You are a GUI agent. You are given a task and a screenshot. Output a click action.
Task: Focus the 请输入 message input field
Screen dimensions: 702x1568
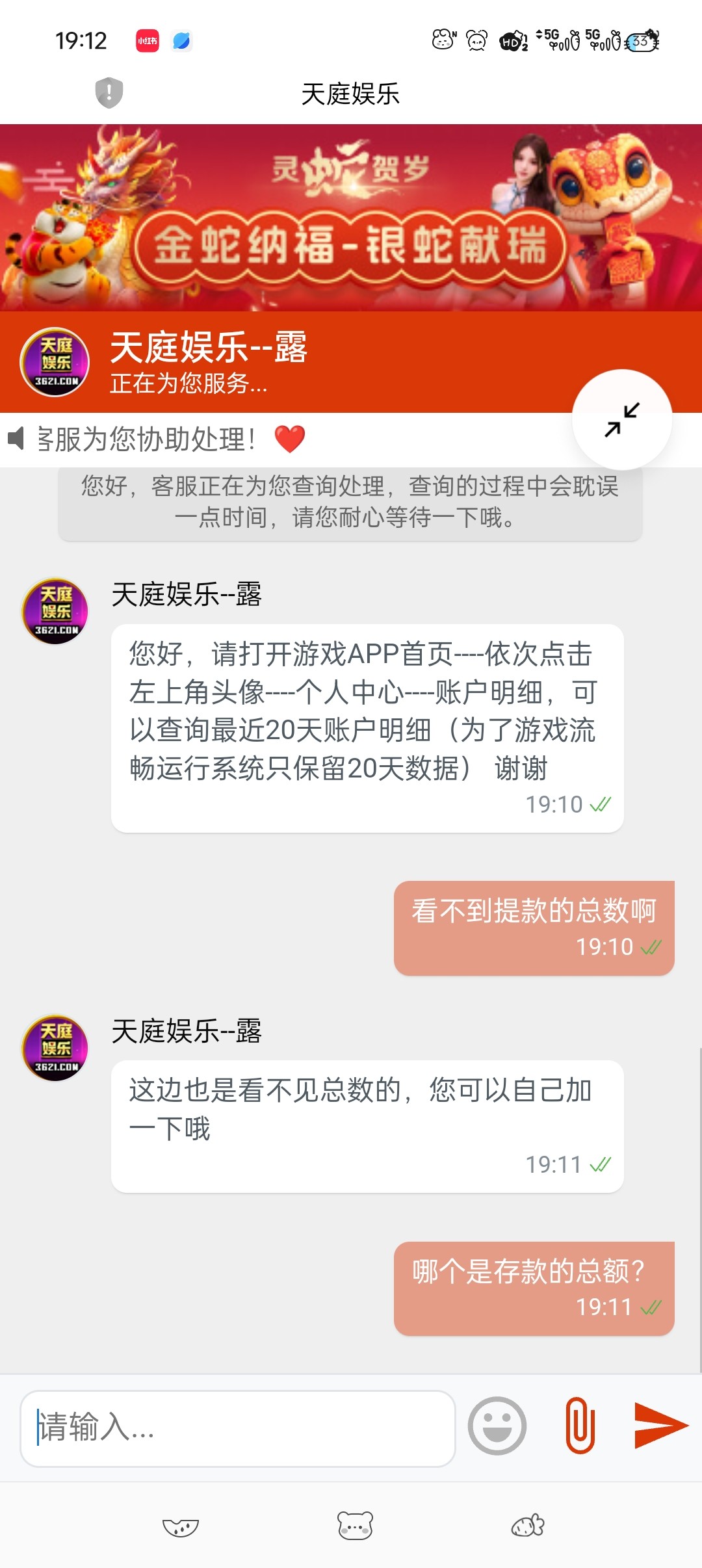pyautogui.click(x=237, y=1428)
